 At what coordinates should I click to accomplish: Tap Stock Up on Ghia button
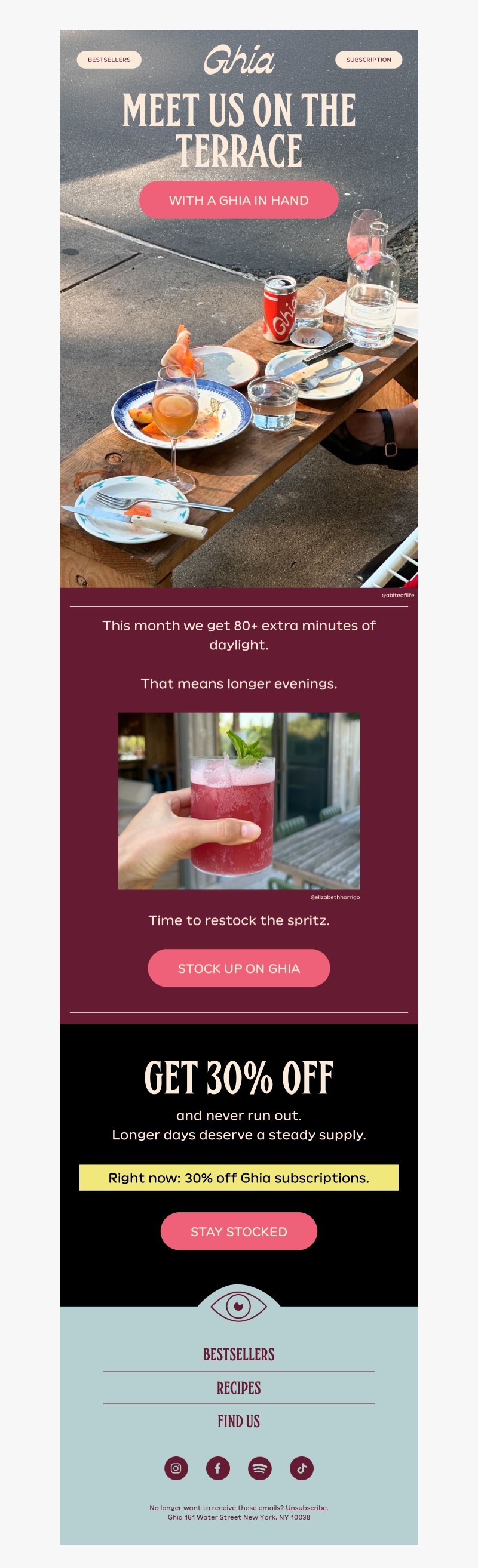pyautogui.click(x=238, y=968)
